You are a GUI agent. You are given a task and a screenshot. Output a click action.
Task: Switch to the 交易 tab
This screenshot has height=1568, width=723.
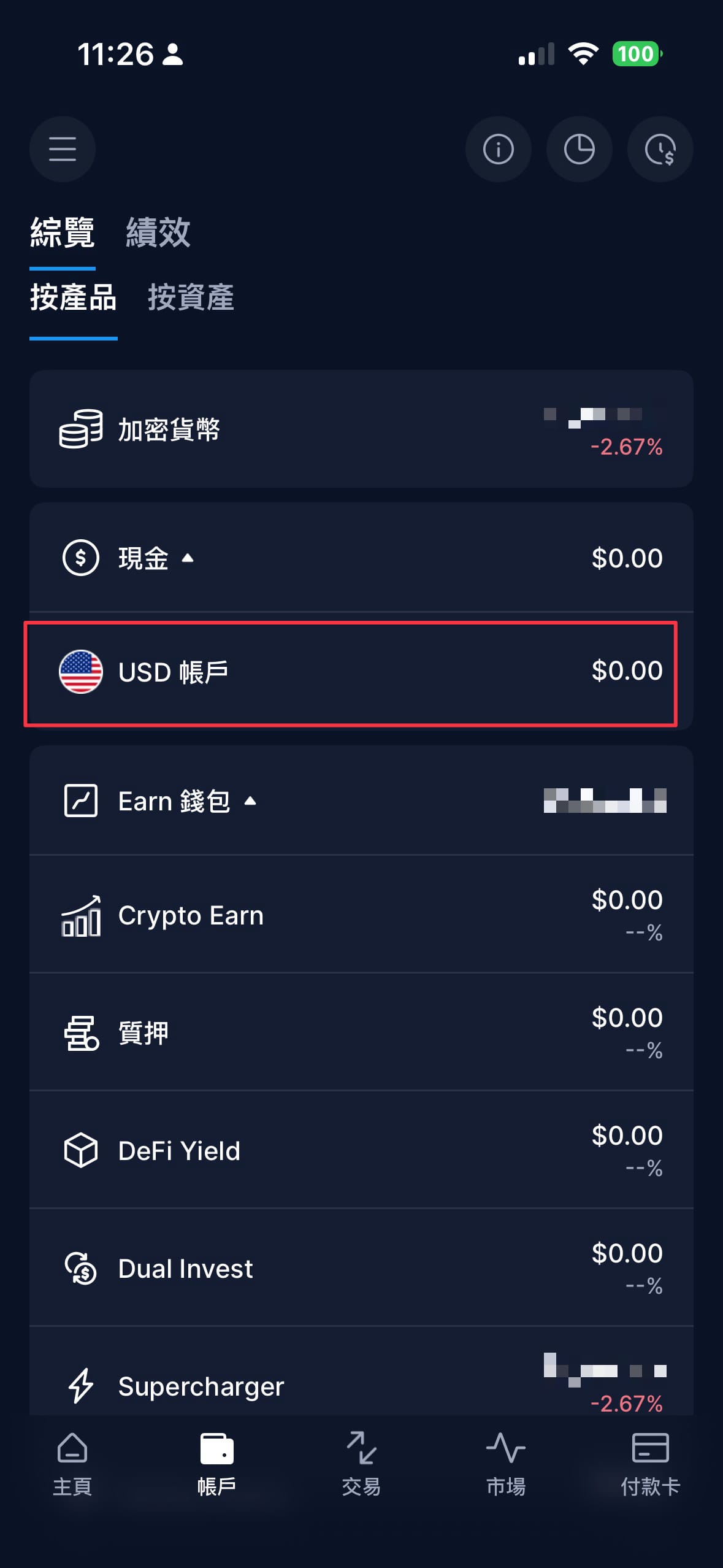click(x=361, y=1464)
